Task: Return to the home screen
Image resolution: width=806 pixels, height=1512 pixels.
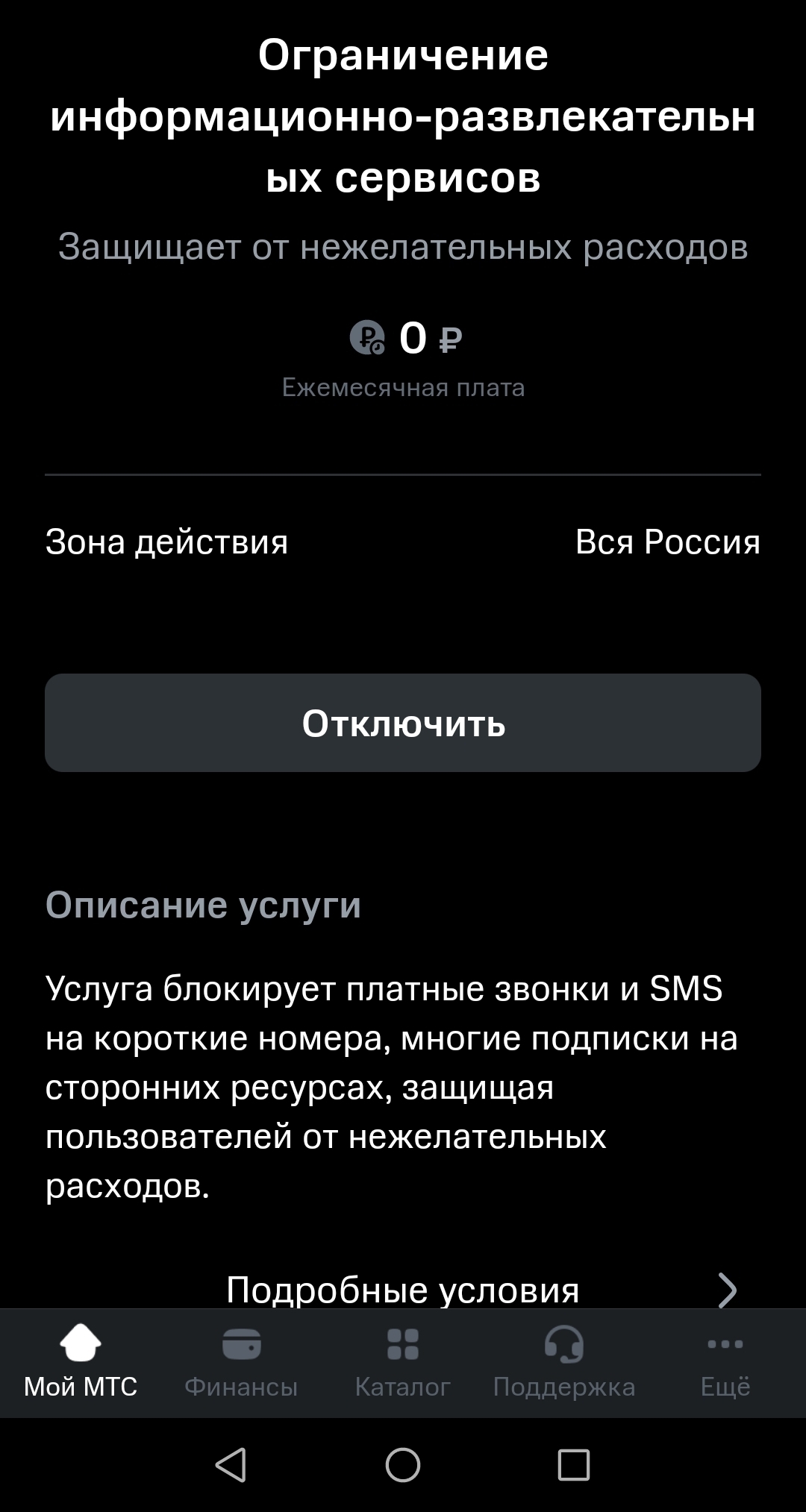Action: coord(403,1464)
